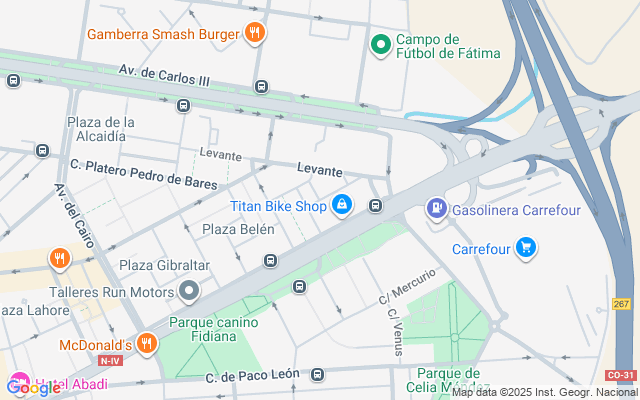Viewport: 640px width, 400px height.
Task: Tap the Titan Bike Shop pin
Action: (x=342, y=204)
